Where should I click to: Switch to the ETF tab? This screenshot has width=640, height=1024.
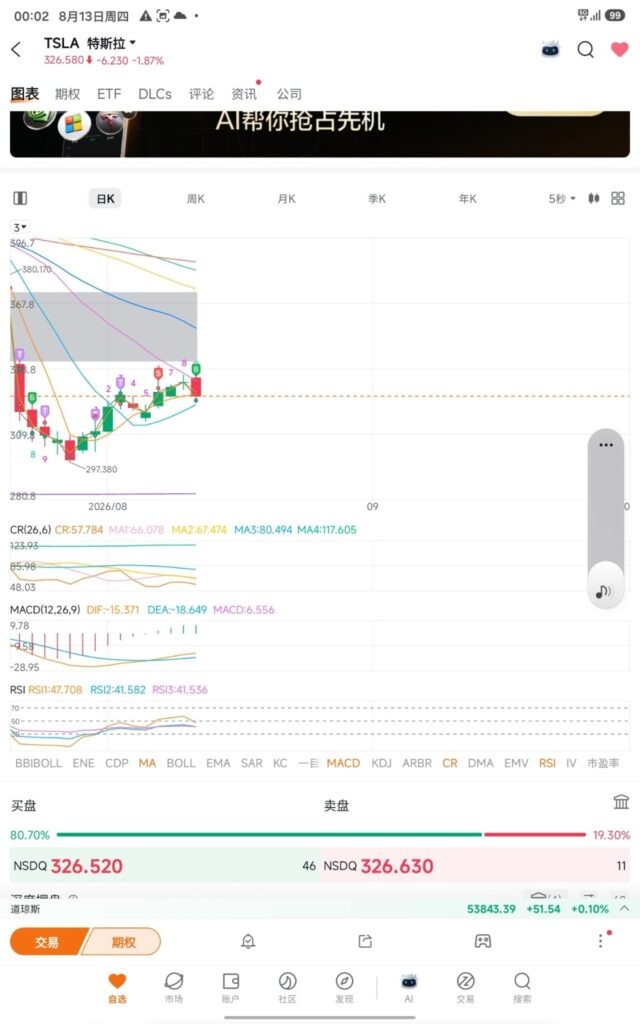(x=109, y=94)
